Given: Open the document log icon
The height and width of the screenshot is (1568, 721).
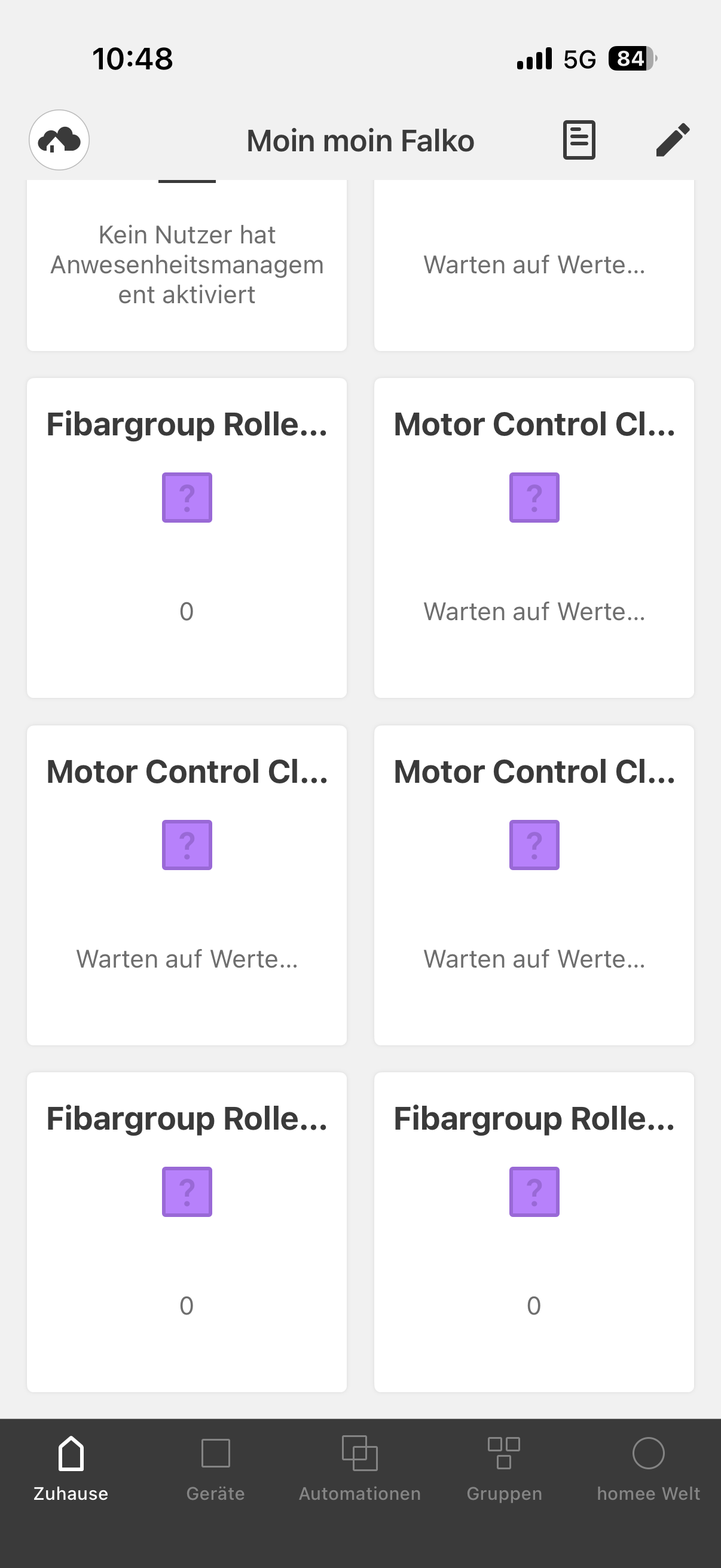Looking at the screenshot, I should (x=579, y=140).
